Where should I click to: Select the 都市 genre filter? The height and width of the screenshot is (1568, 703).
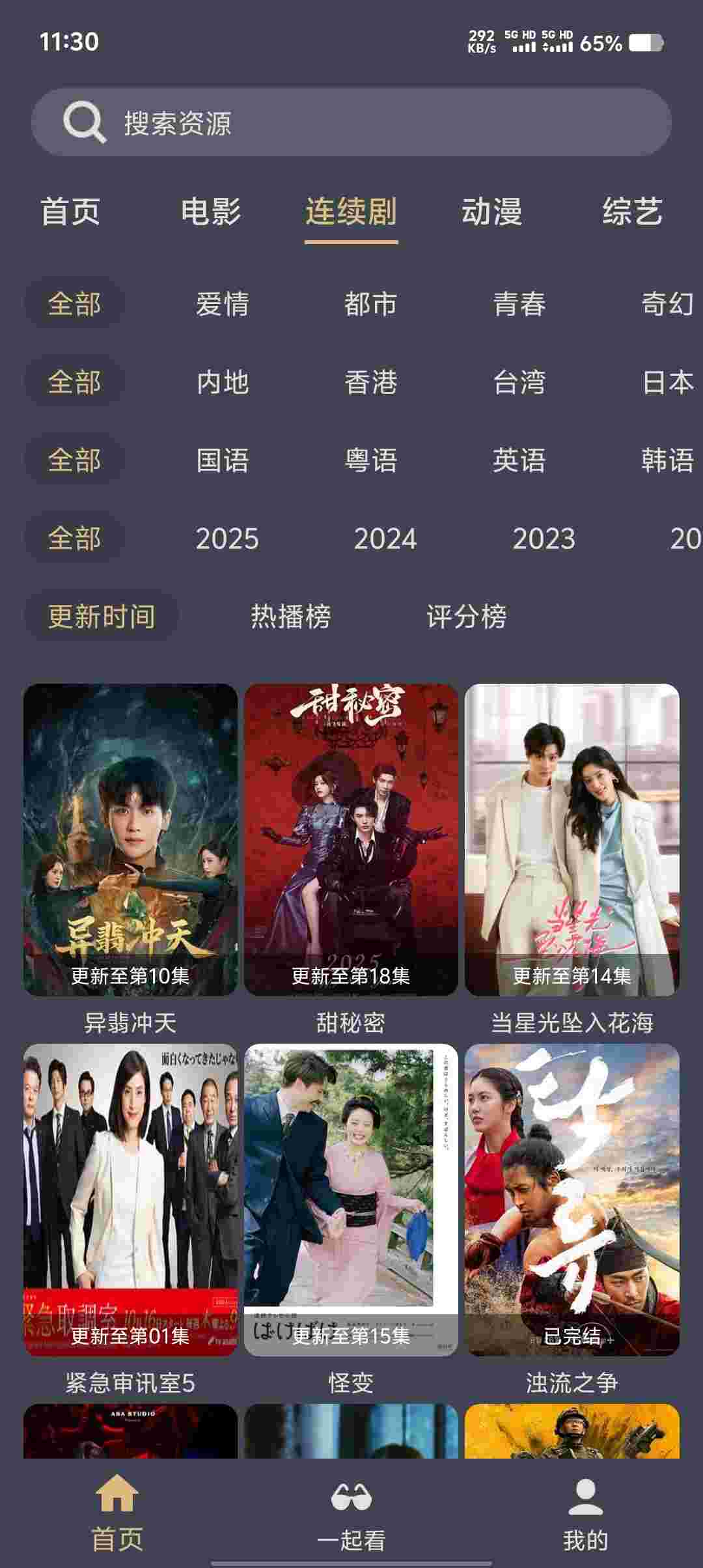(370, 304)
